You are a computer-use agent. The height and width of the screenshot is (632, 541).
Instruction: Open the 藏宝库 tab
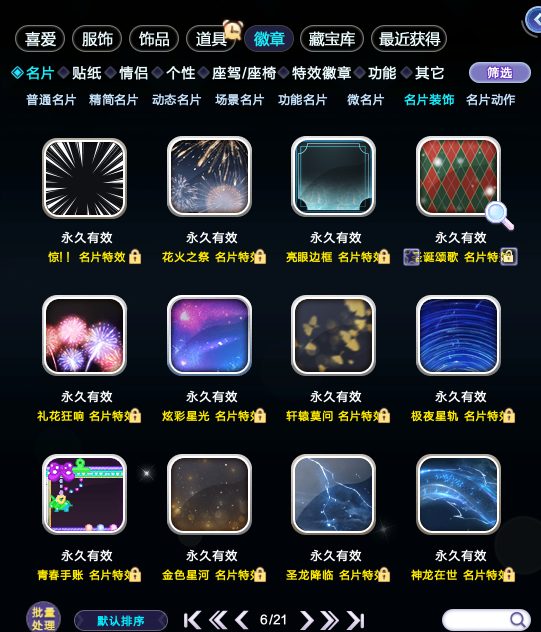(332, 39)
